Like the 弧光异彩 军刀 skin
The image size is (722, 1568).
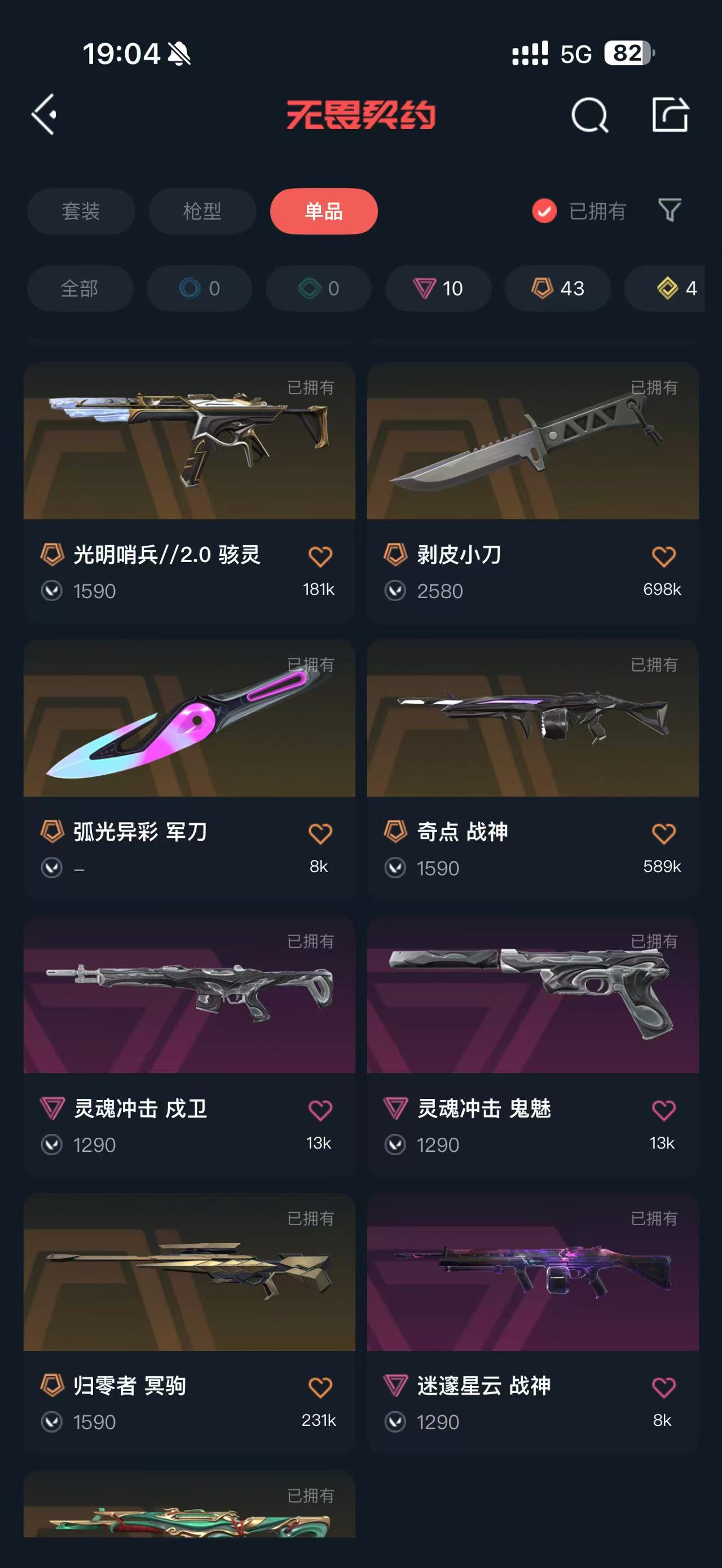coord(320,833)
